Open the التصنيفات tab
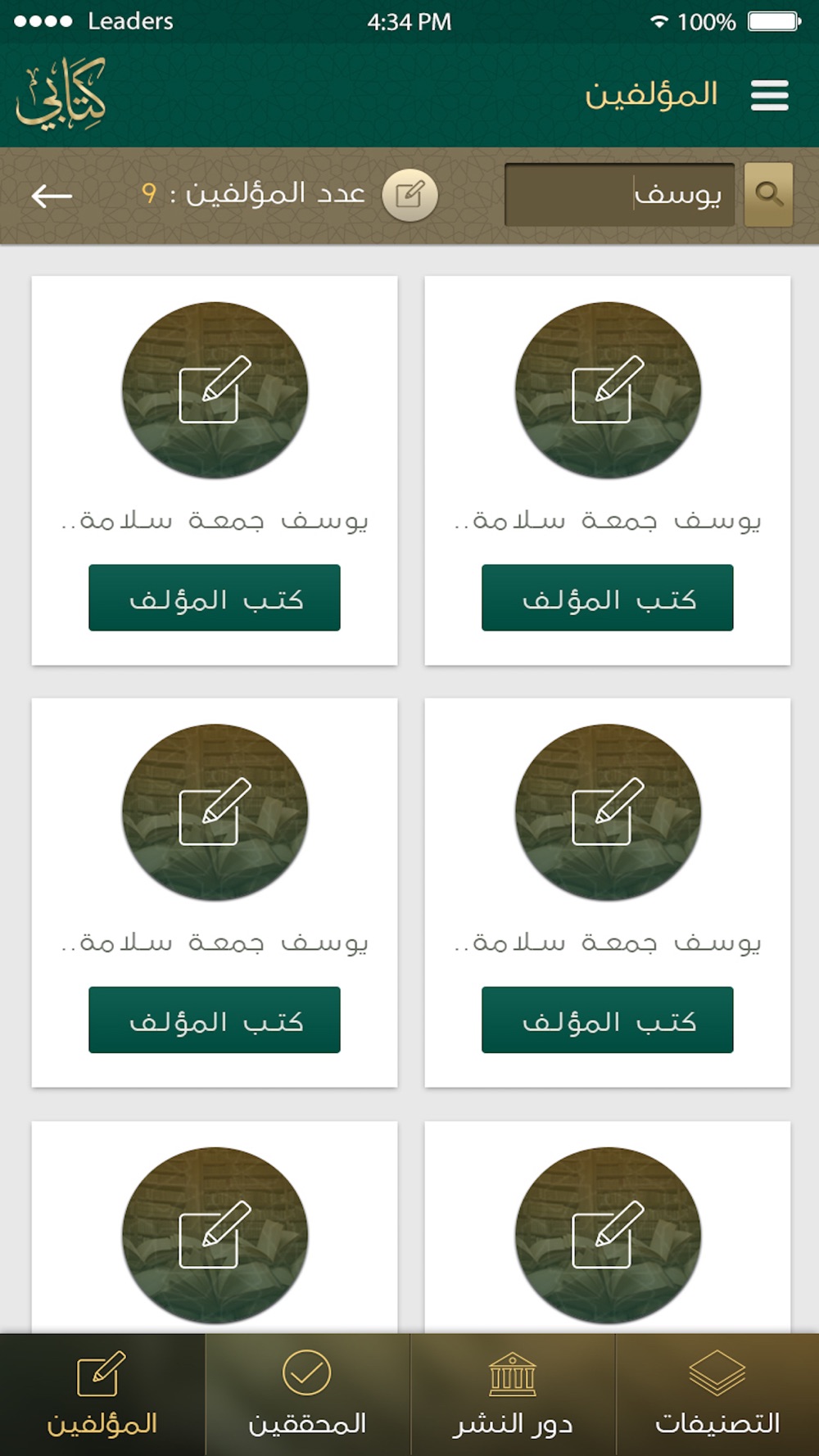 (717, 1395)
